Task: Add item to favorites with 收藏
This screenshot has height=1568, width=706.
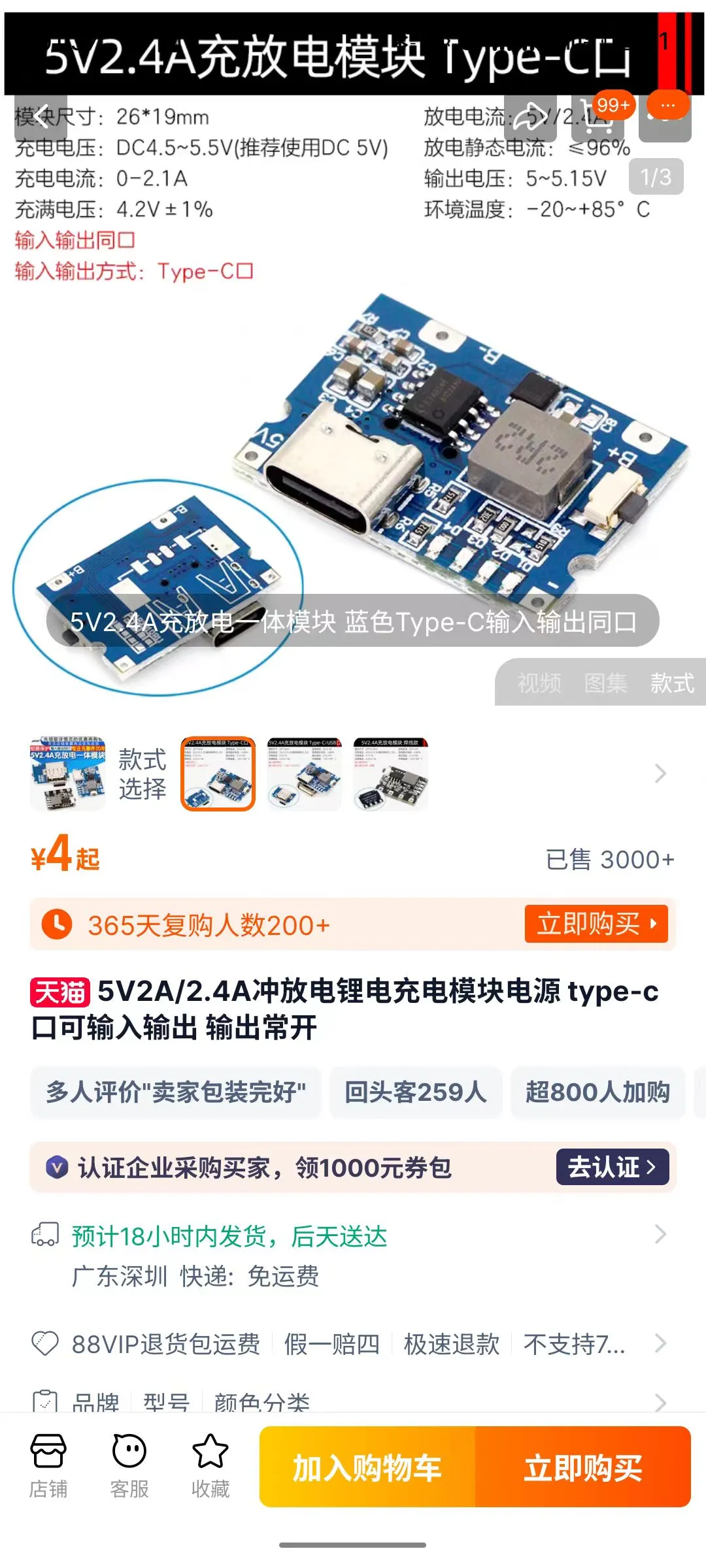Action: [210, 1467]
